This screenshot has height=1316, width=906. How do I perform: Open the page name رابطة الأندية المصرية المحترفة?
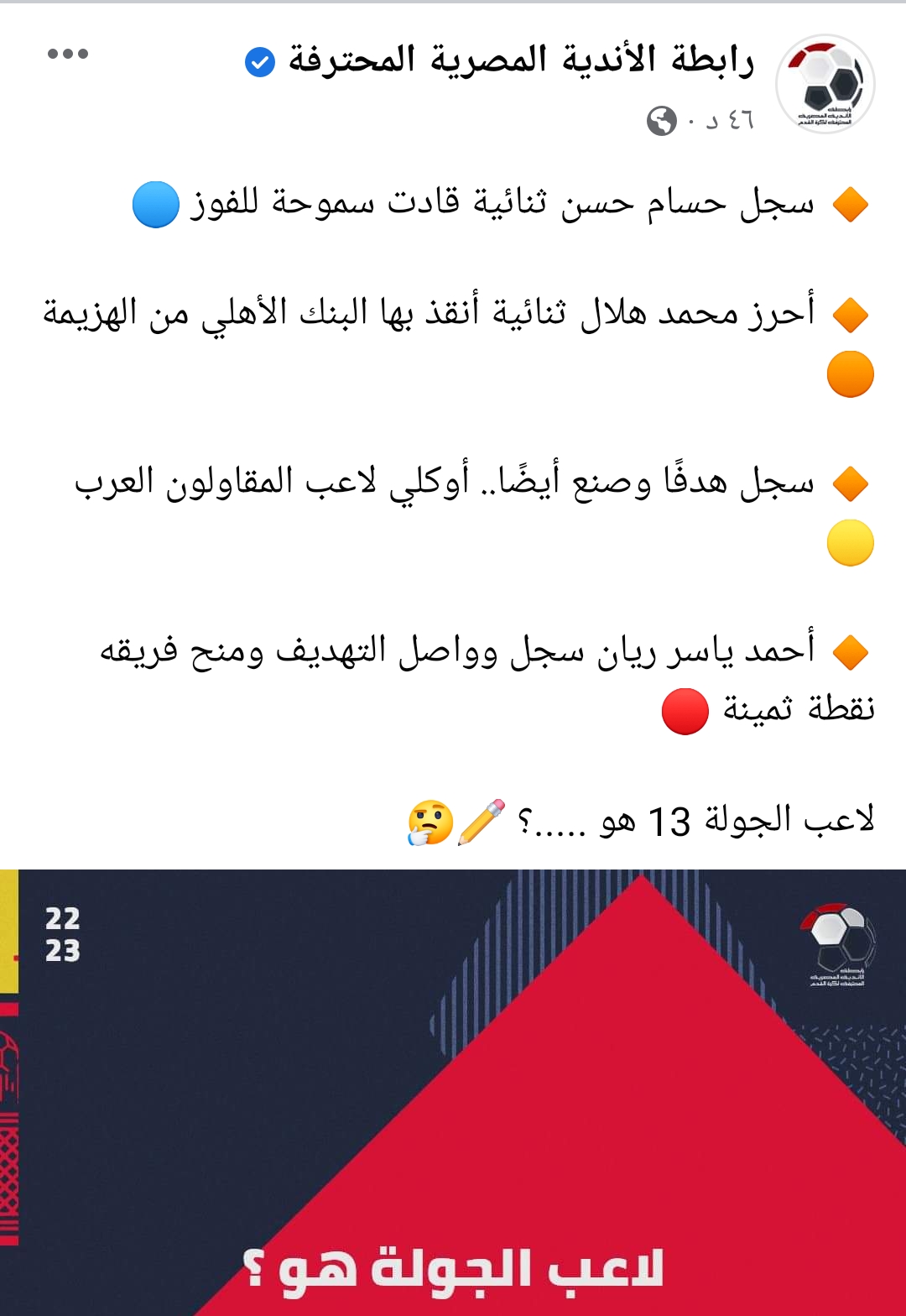[x=520, y=60]
